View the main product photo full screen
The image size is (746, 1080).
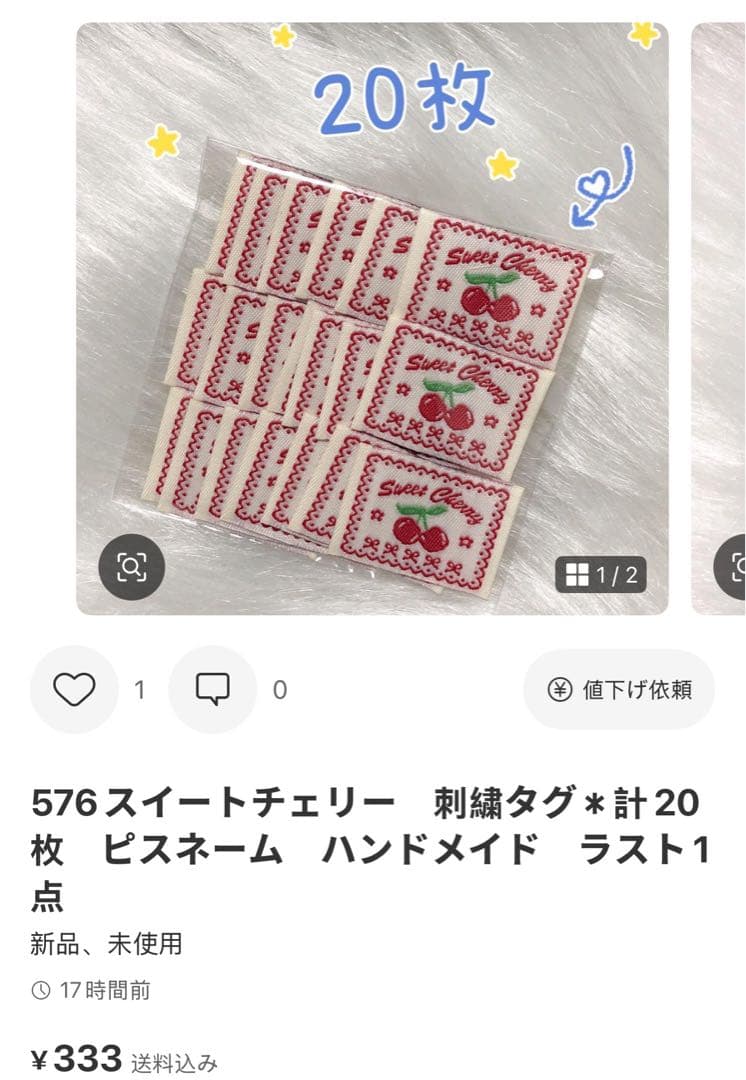[x=372, y=318]
